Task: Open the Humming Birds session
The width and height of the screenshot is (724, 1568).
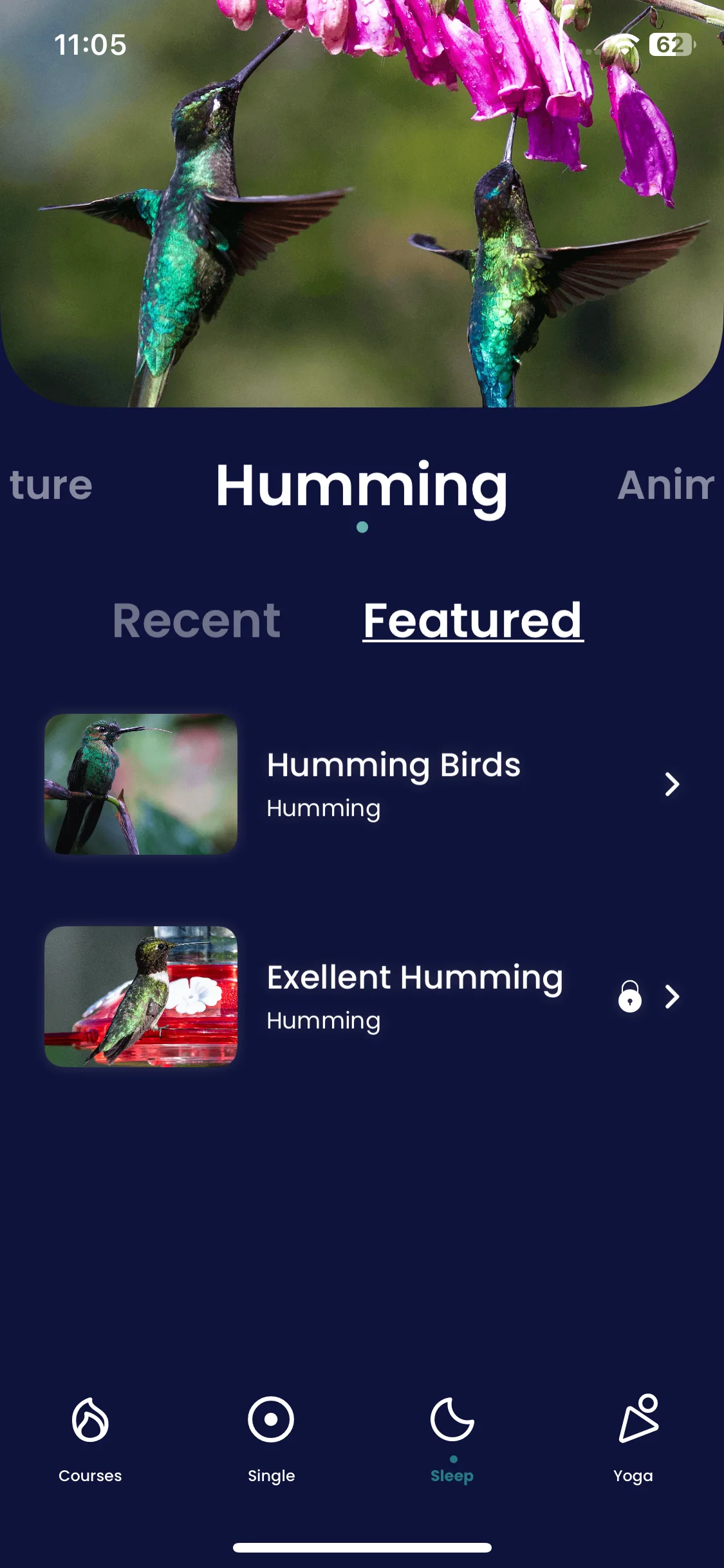Action: tap(362, 784)
